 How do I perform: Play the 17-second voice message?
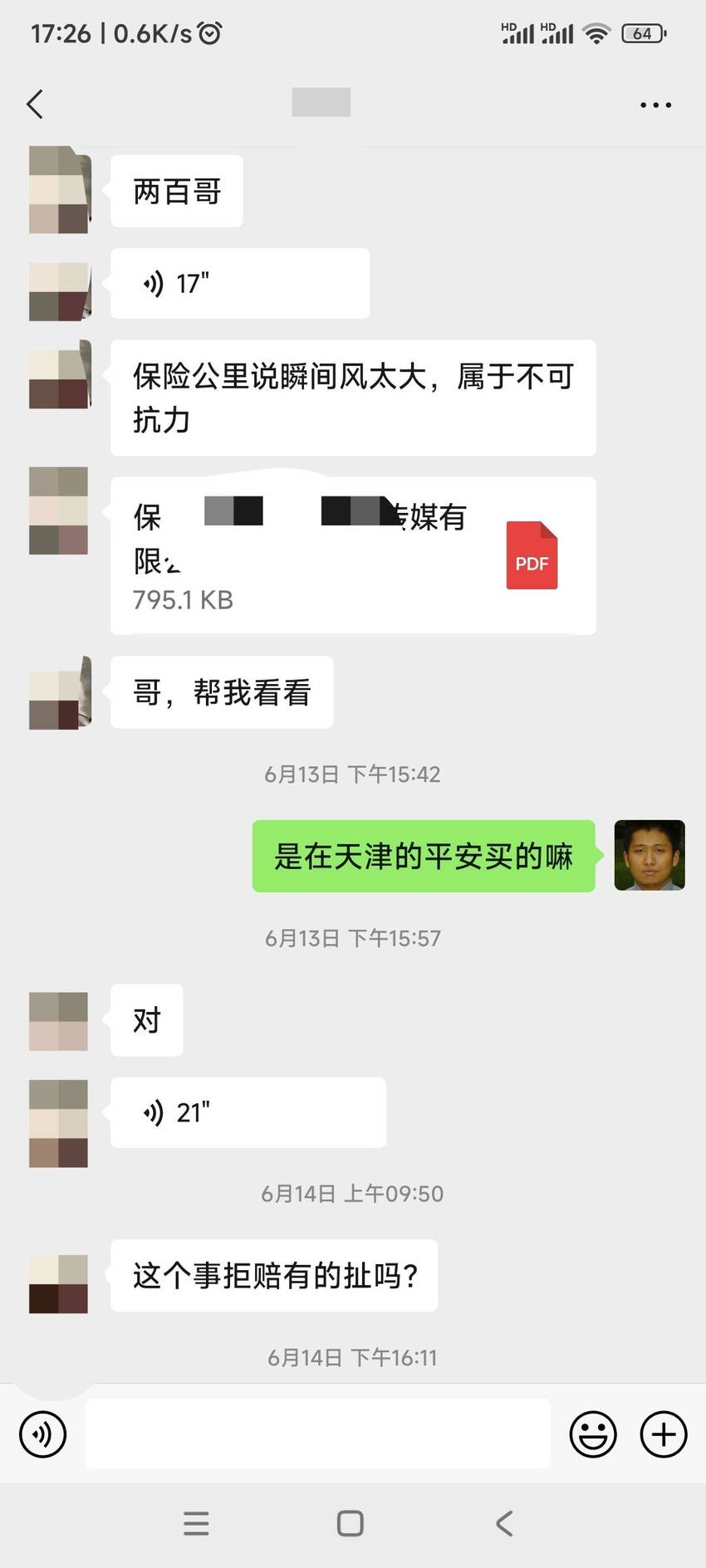240,284
